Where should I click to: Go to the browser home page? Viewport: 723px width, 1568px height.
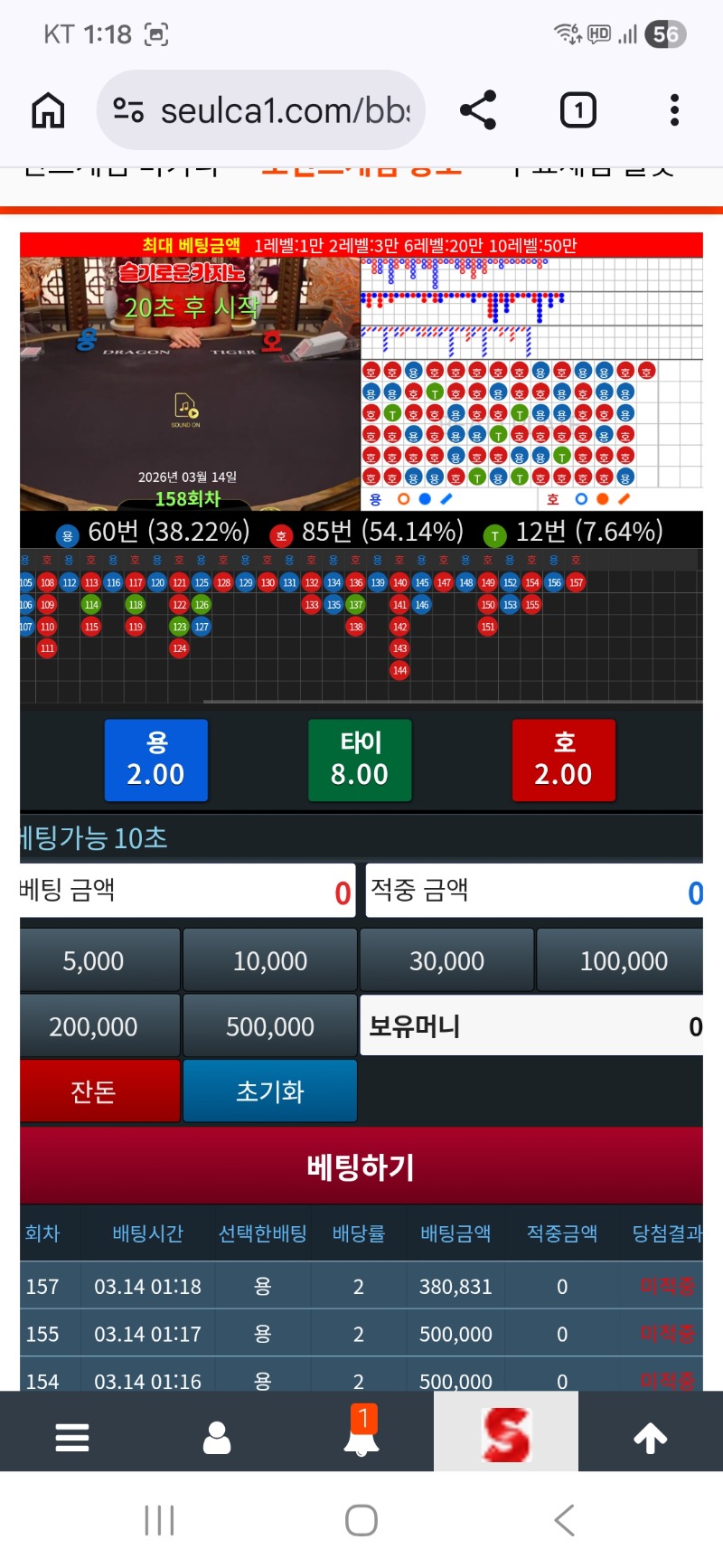coord(49,111)
